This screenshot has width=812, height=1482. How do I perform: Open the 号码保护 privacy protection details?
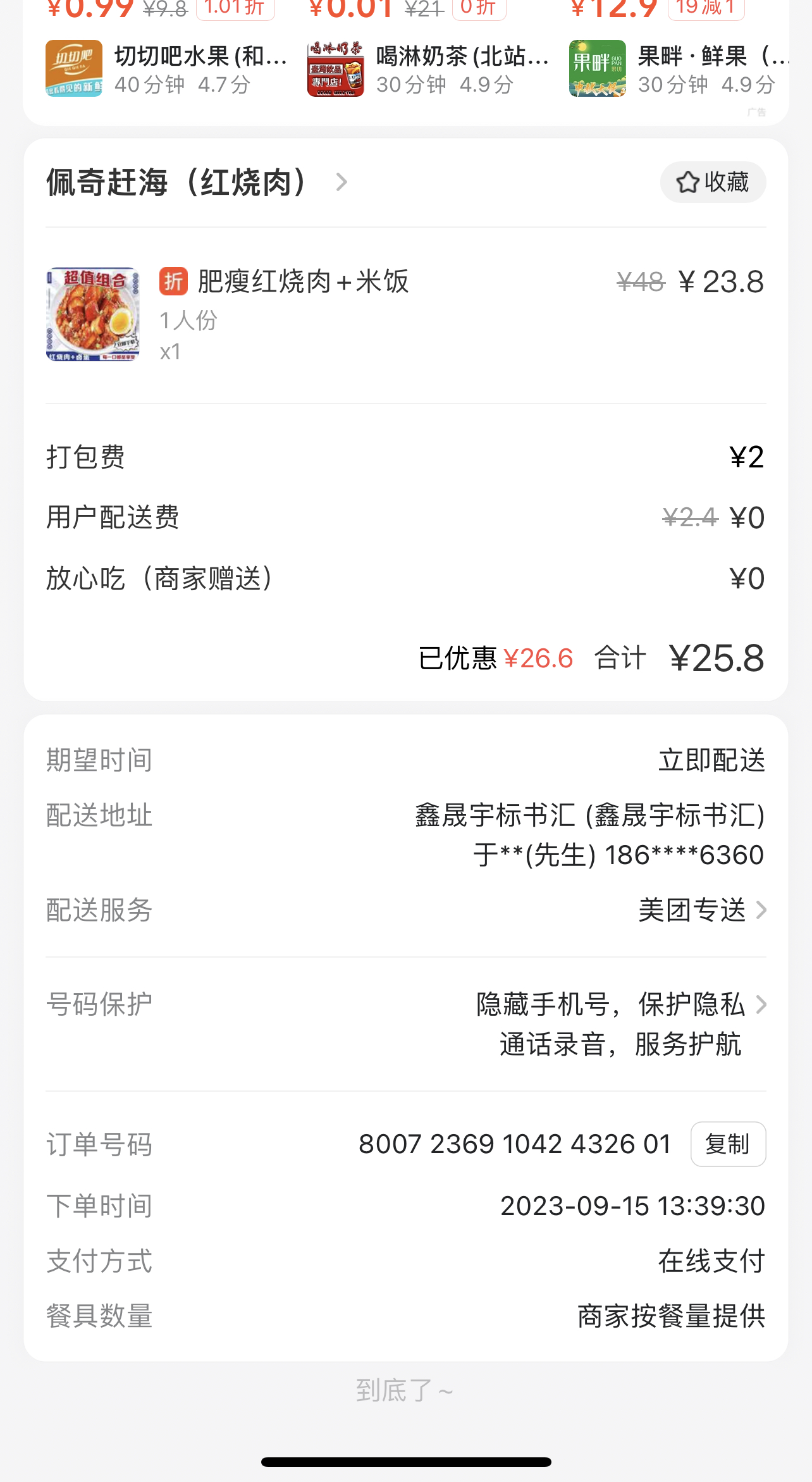[x=620, y=1023]
